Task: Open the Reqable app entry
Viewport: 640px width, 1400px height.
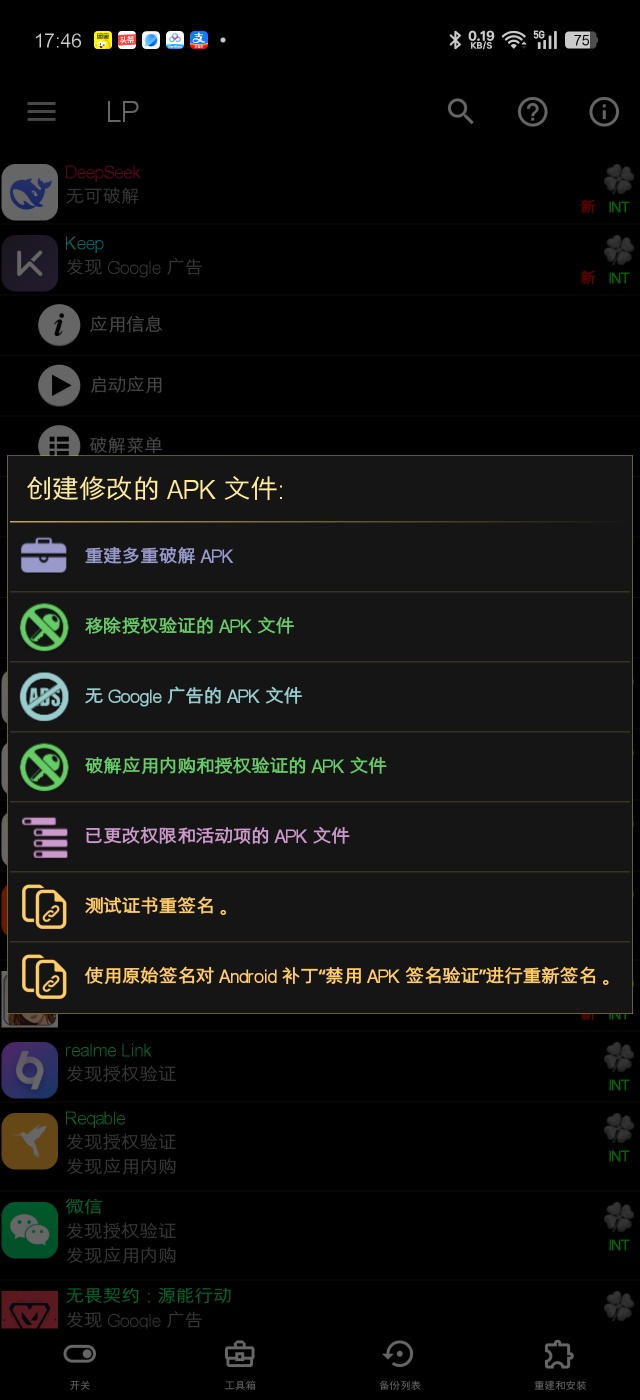Action: pos(300,1142)
